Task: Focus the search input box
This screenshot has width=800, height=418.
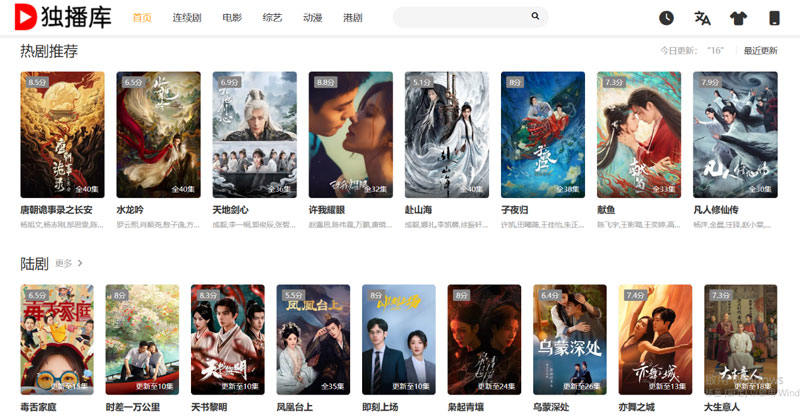Action: [x=460, y=17]
